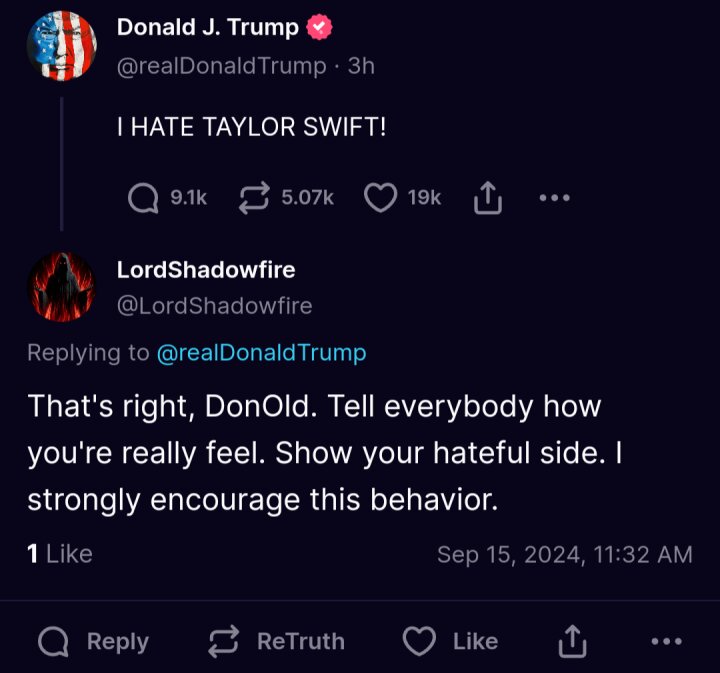Viewport: 720px width, 673px height.
Task: View who liked LordShadowfire's reply
Action: pos(59,553)
